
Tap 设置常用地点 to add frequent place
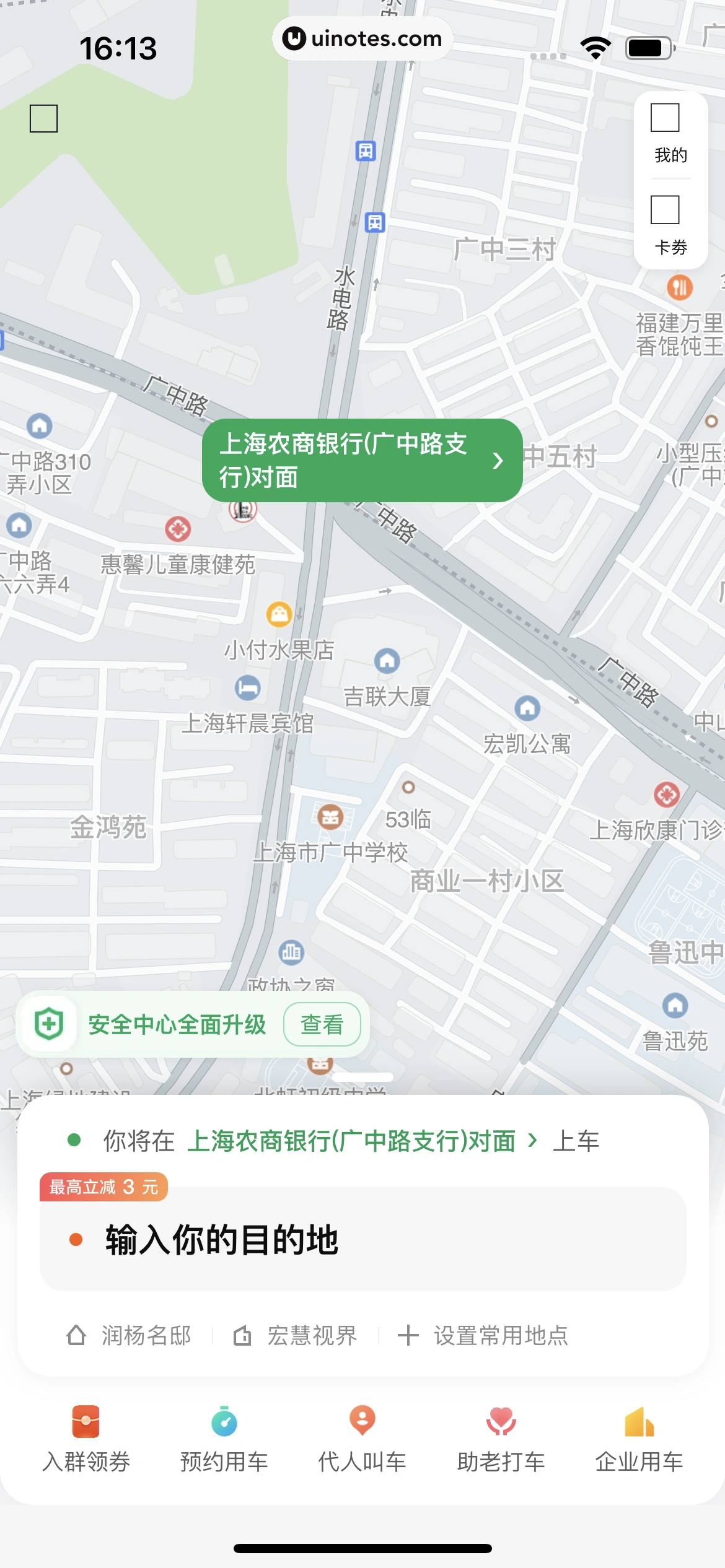pyautogui.click(x=483, y=1335)
